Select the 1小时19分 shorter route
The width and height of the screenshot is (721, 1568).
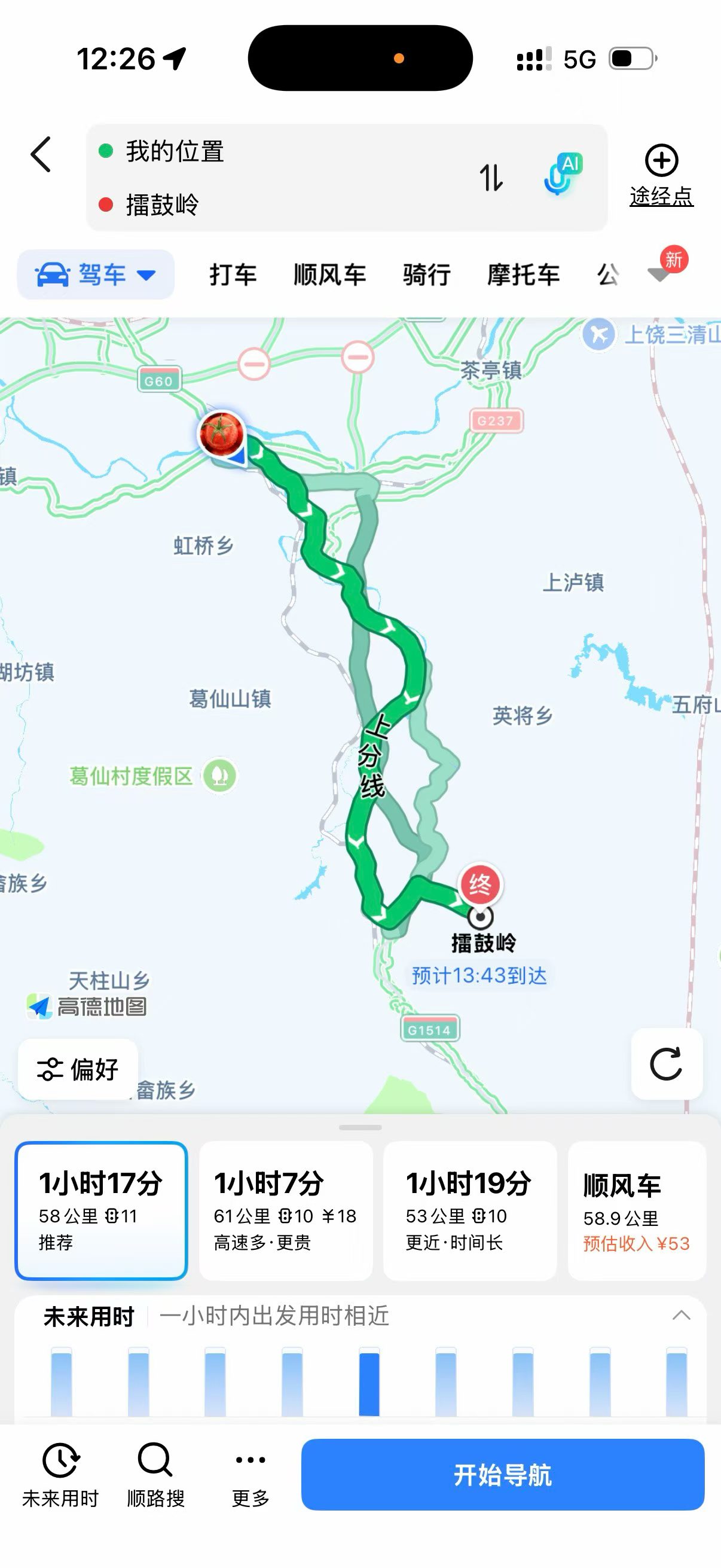point(469,1210)
